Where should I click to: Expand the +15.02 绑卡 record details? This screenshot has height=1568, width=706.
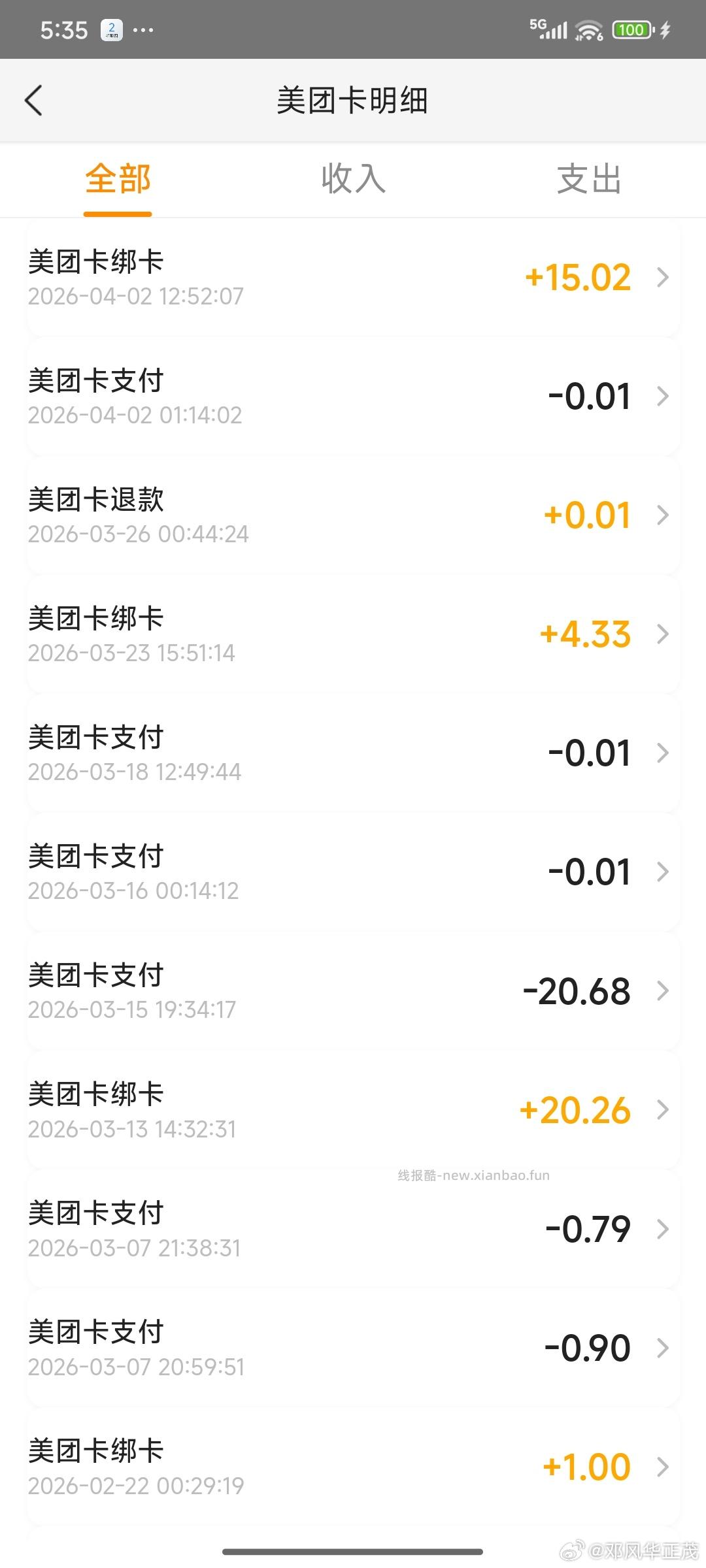[353, 277]
